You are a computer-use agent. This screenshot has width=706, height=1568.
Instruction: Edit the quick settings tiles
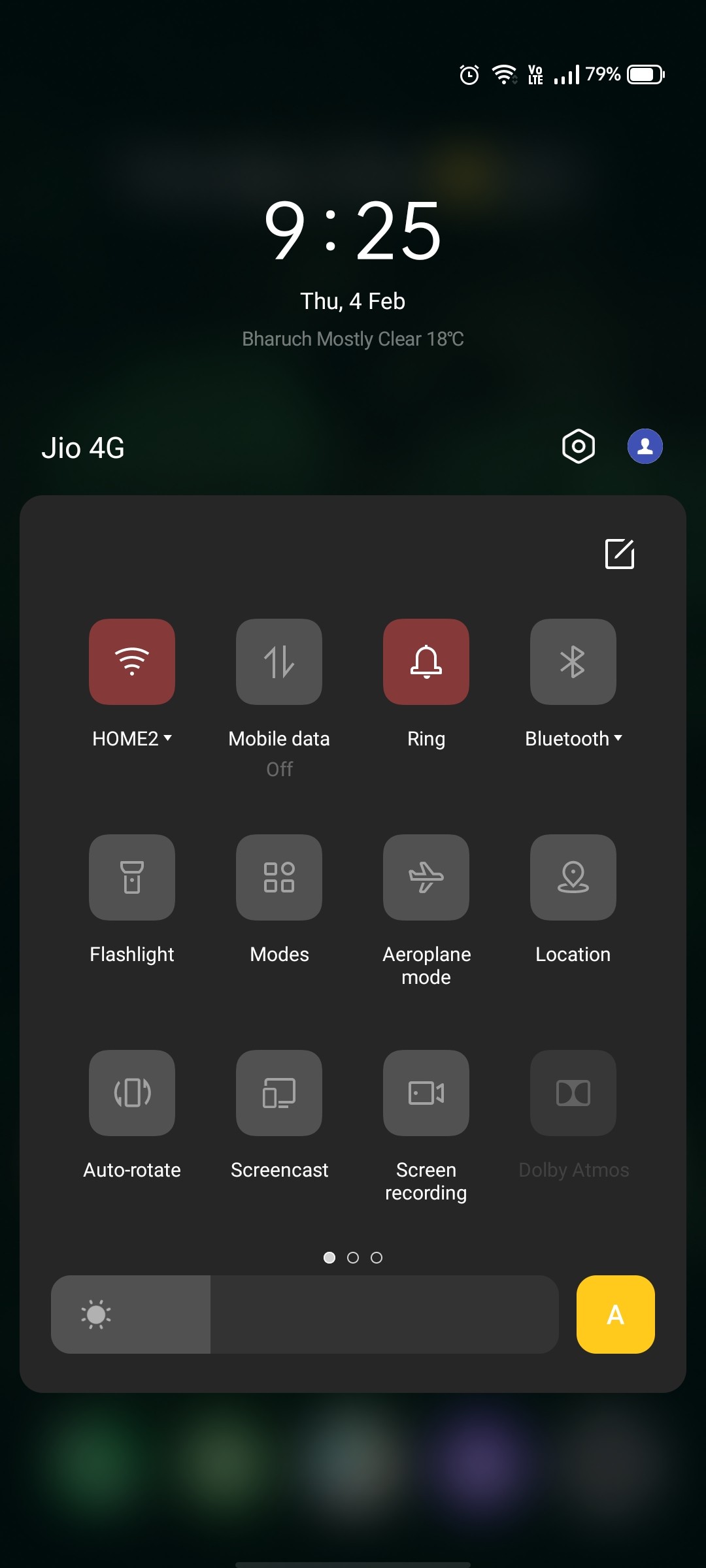click(x=620, y=554)
